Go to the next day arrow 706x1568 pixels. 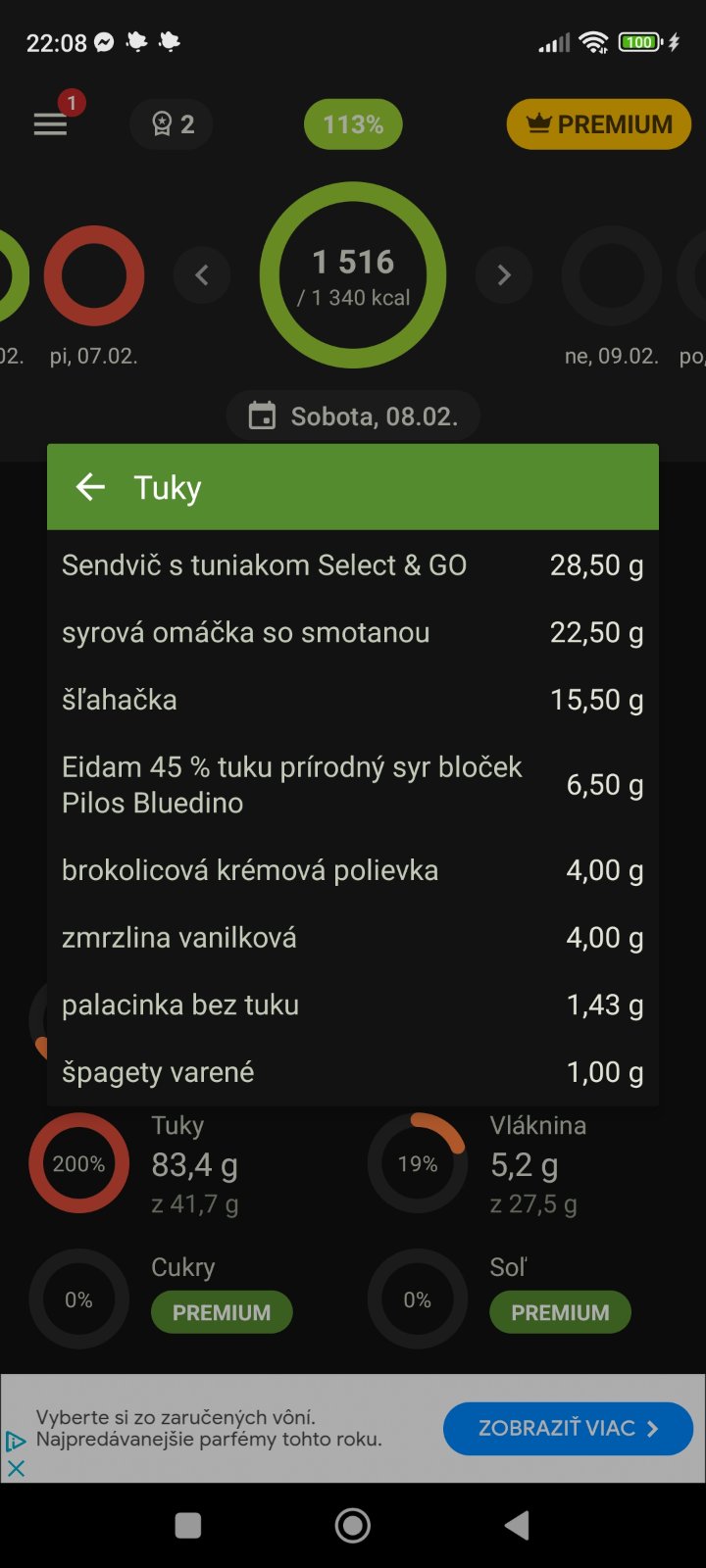pyautogui.click(x=504, y=275)
